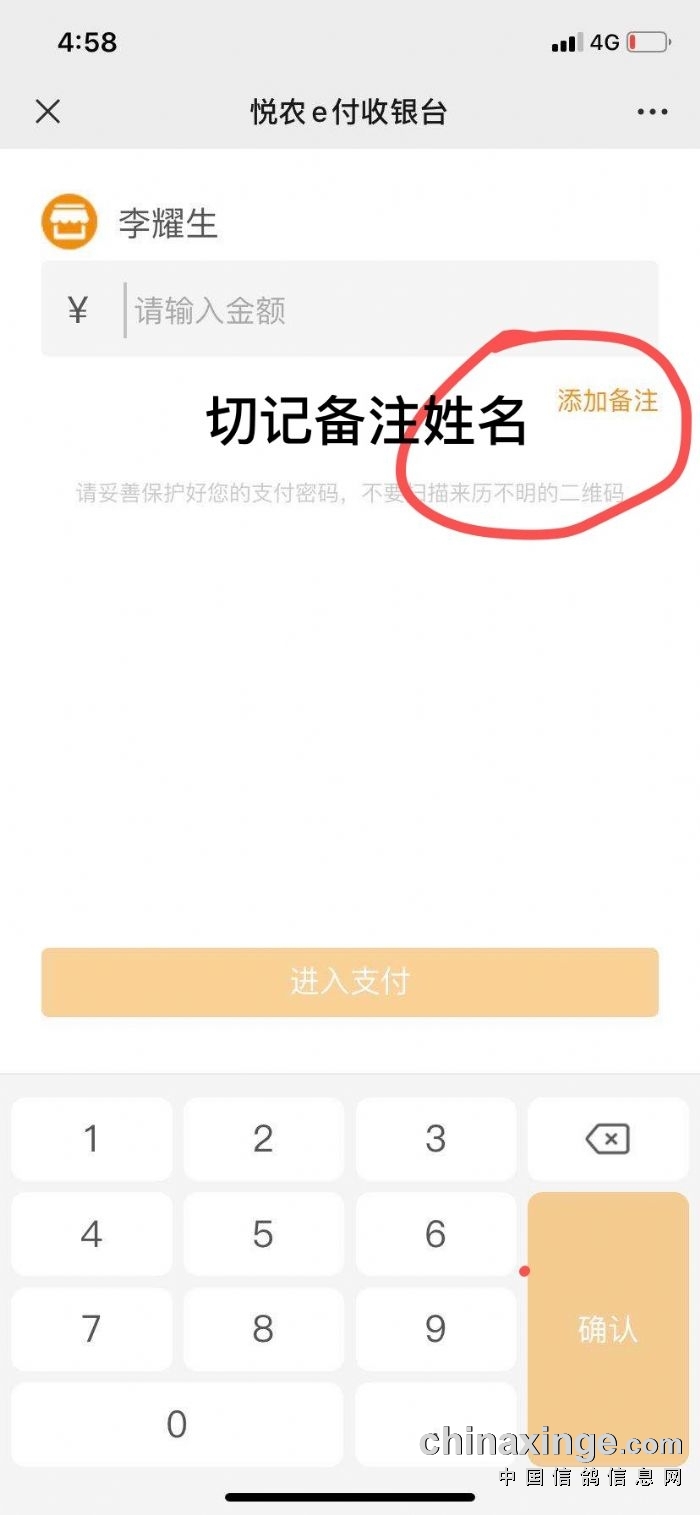
Task: Close the 悦农e付收银台 page
Action: (48, 111)
